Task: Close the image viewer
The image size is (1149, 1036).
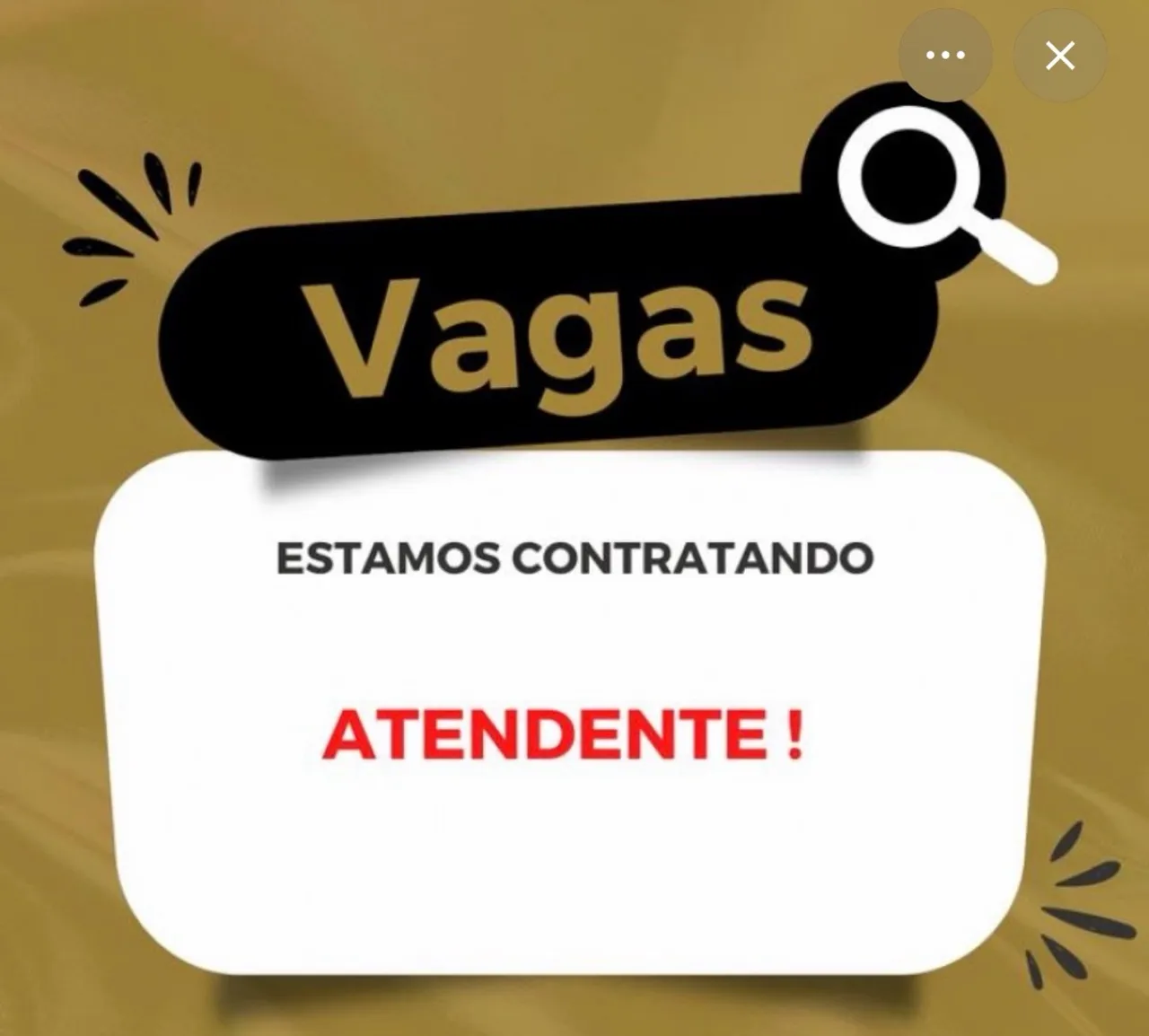Action: (1060, 56)
